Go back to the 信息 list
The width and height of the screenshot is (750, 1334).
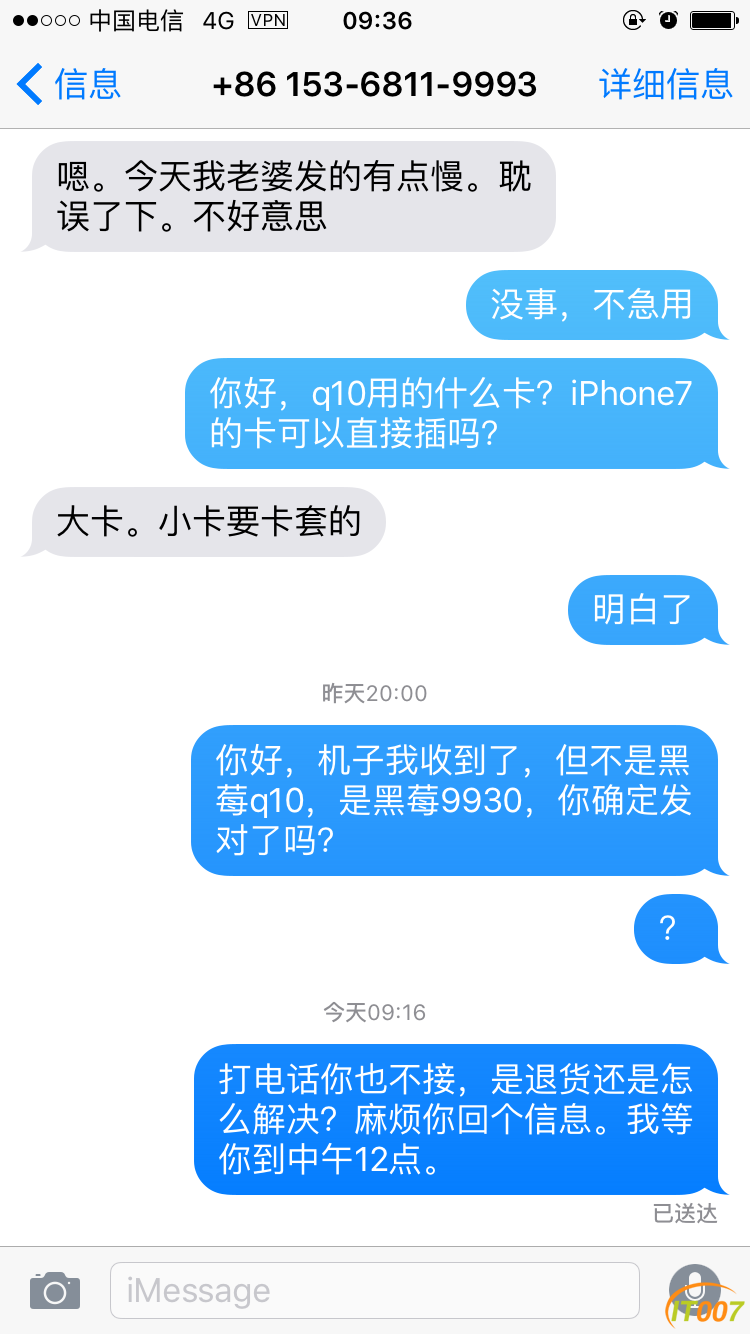68,85
